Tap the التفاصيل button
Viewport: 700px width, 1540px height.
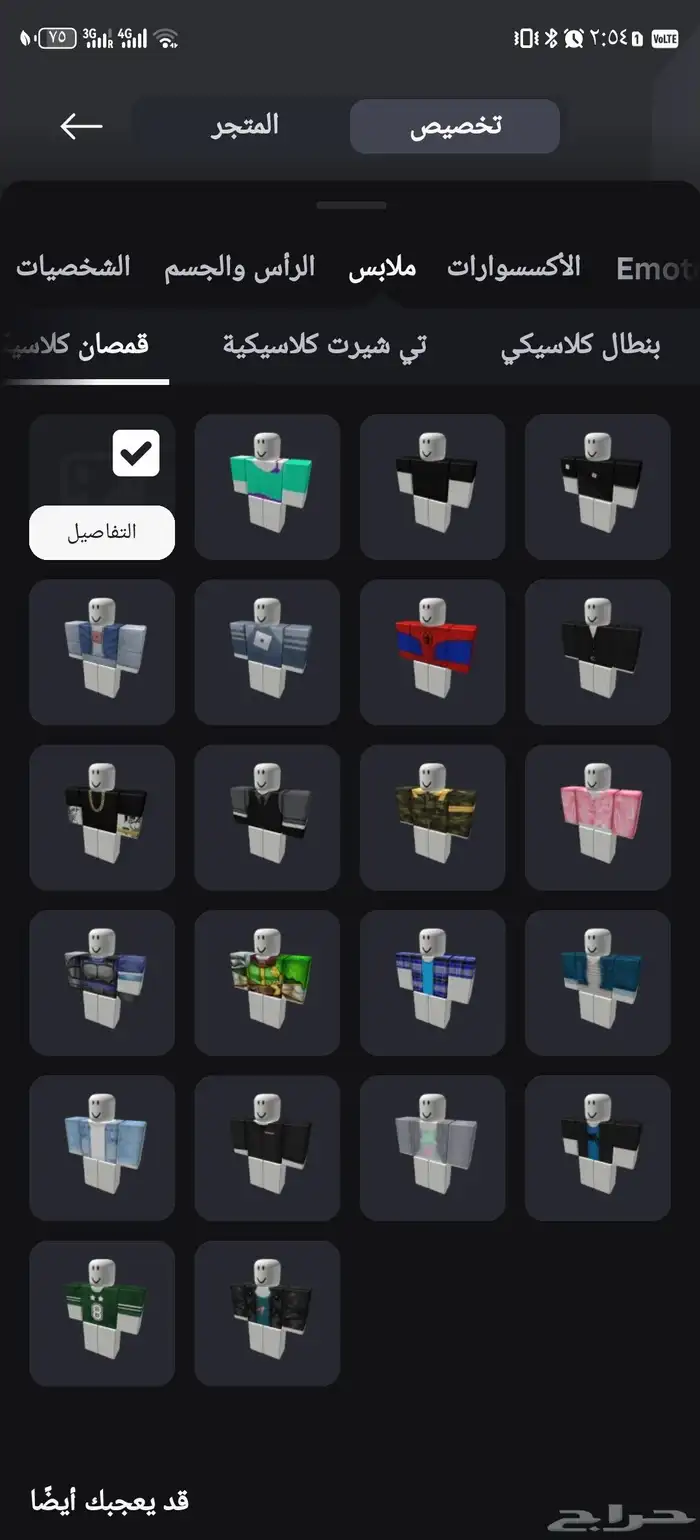pyautogui.click(x=102, y=532)
